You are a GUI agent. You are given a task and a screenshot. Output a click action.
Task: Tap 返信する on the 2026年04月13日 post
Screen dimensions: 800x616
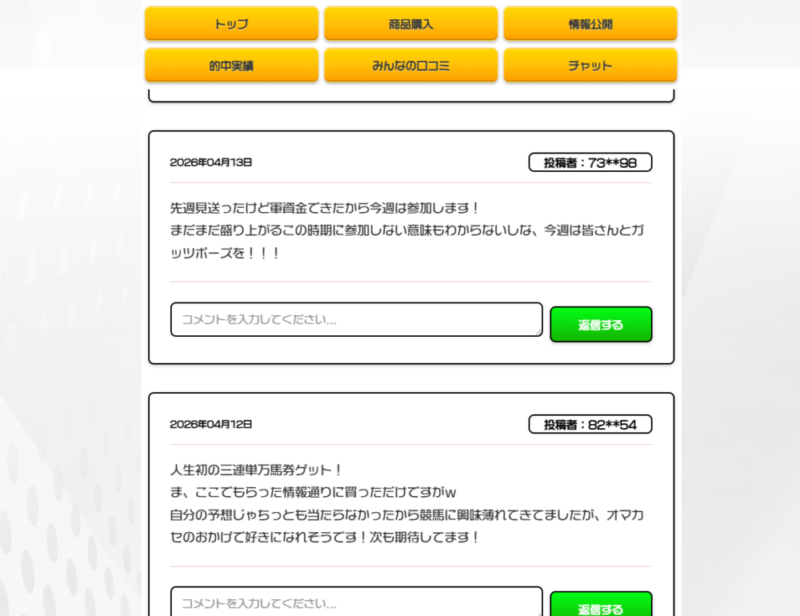tap(600, 324)
